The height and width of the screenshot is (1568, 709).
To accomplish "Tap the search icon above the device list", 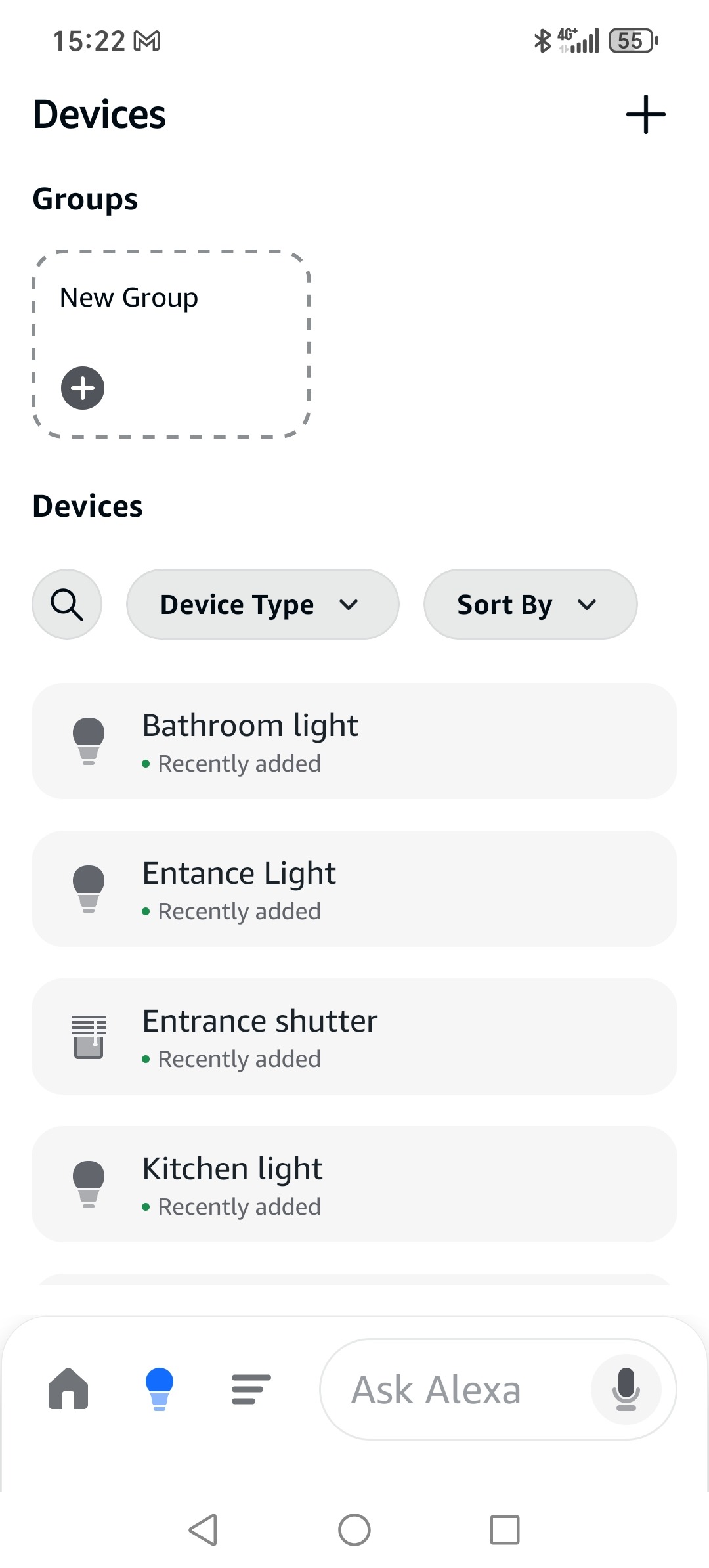I will [x=66, y=604].
